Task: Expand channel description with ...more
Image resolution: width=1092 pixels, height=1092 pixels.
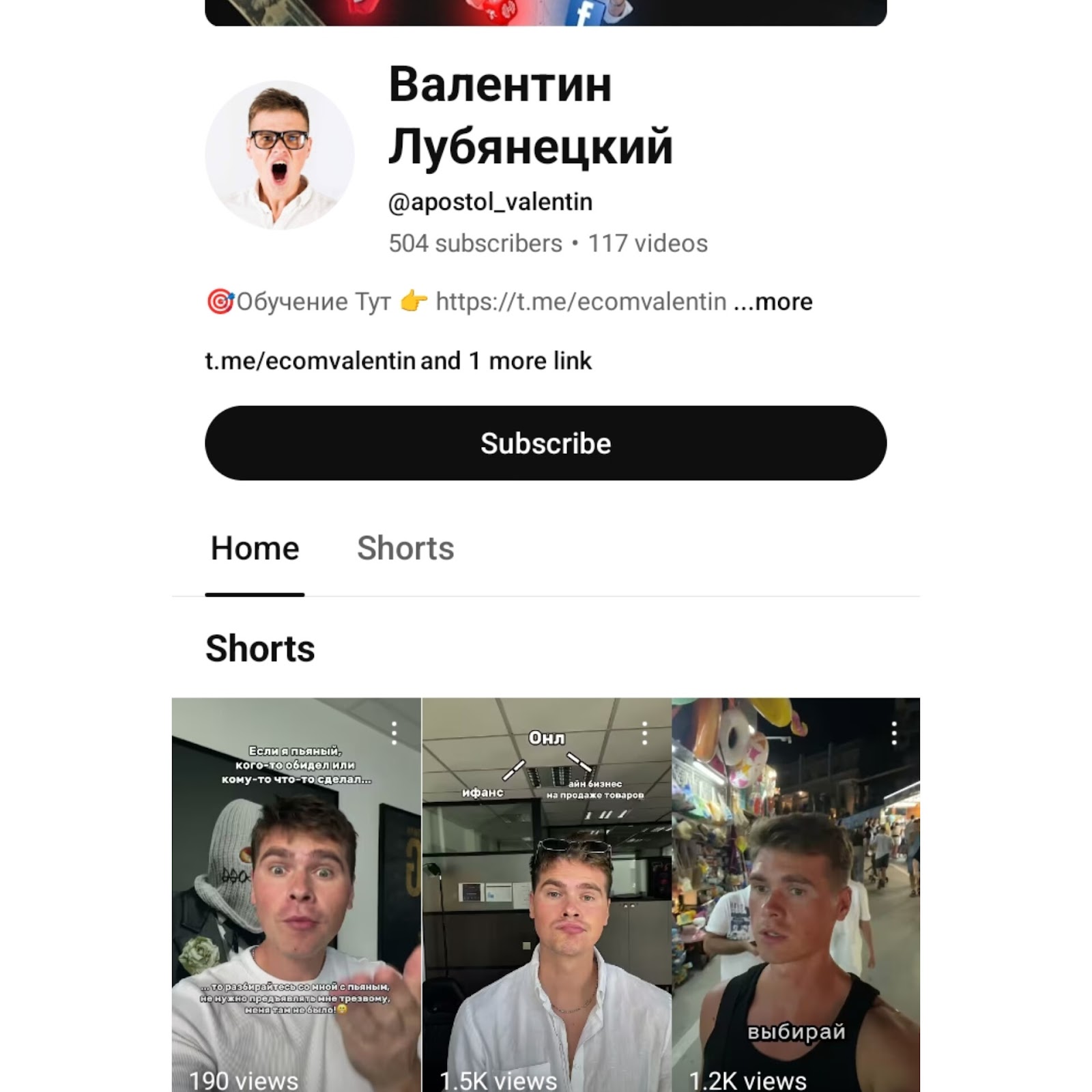Action: pos(773,302)
